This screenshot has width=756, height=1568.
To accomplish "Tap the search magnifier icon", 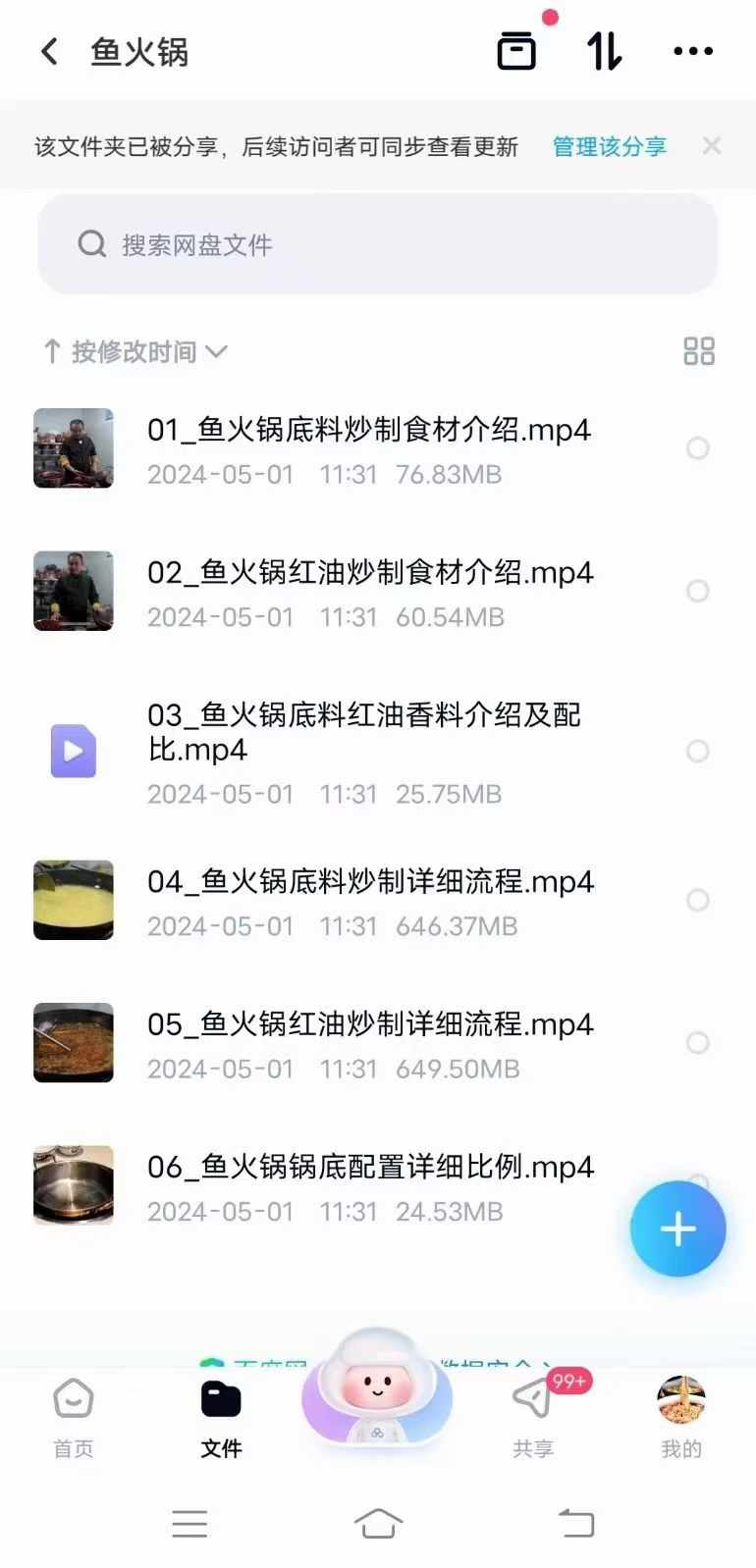I will (92, 243).
